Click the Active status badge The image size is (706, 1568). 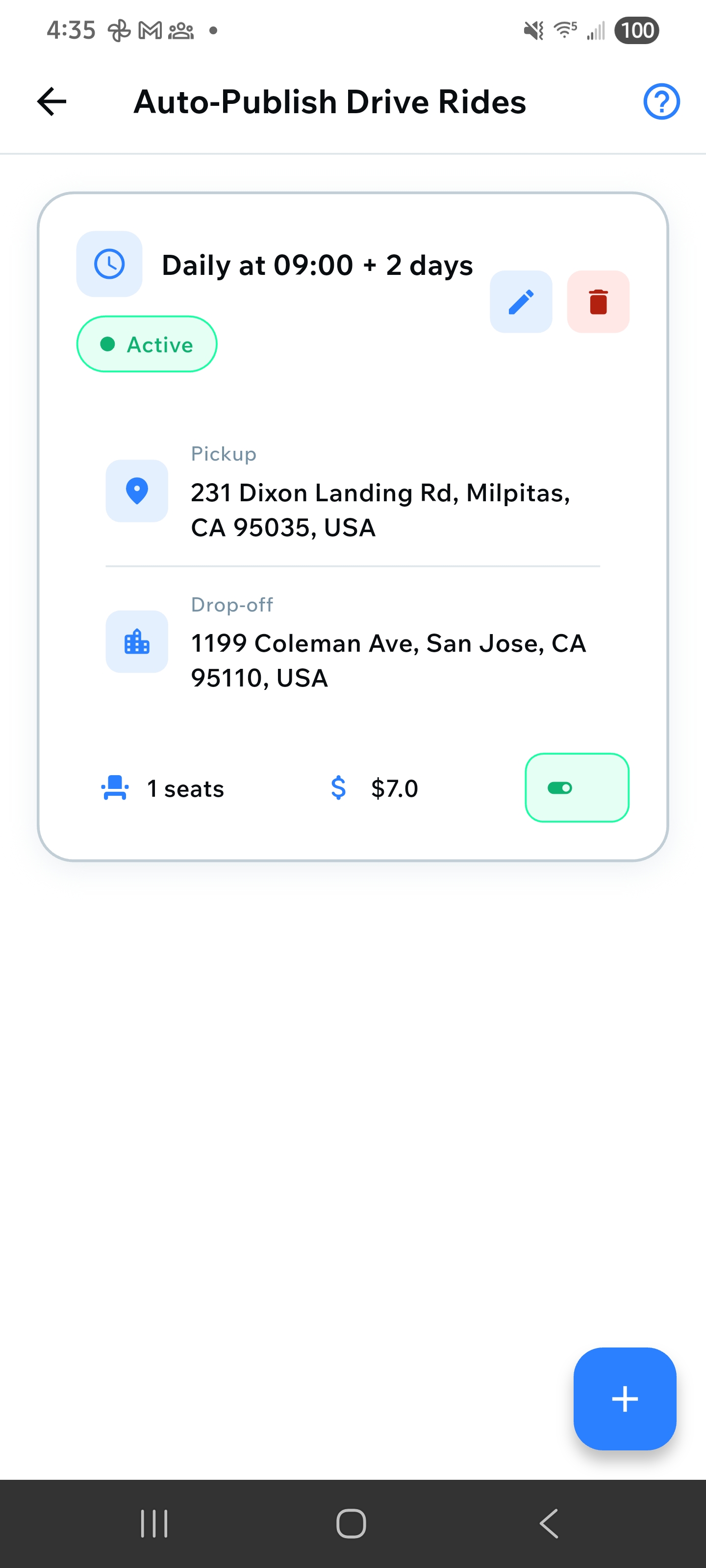point(146,344)
